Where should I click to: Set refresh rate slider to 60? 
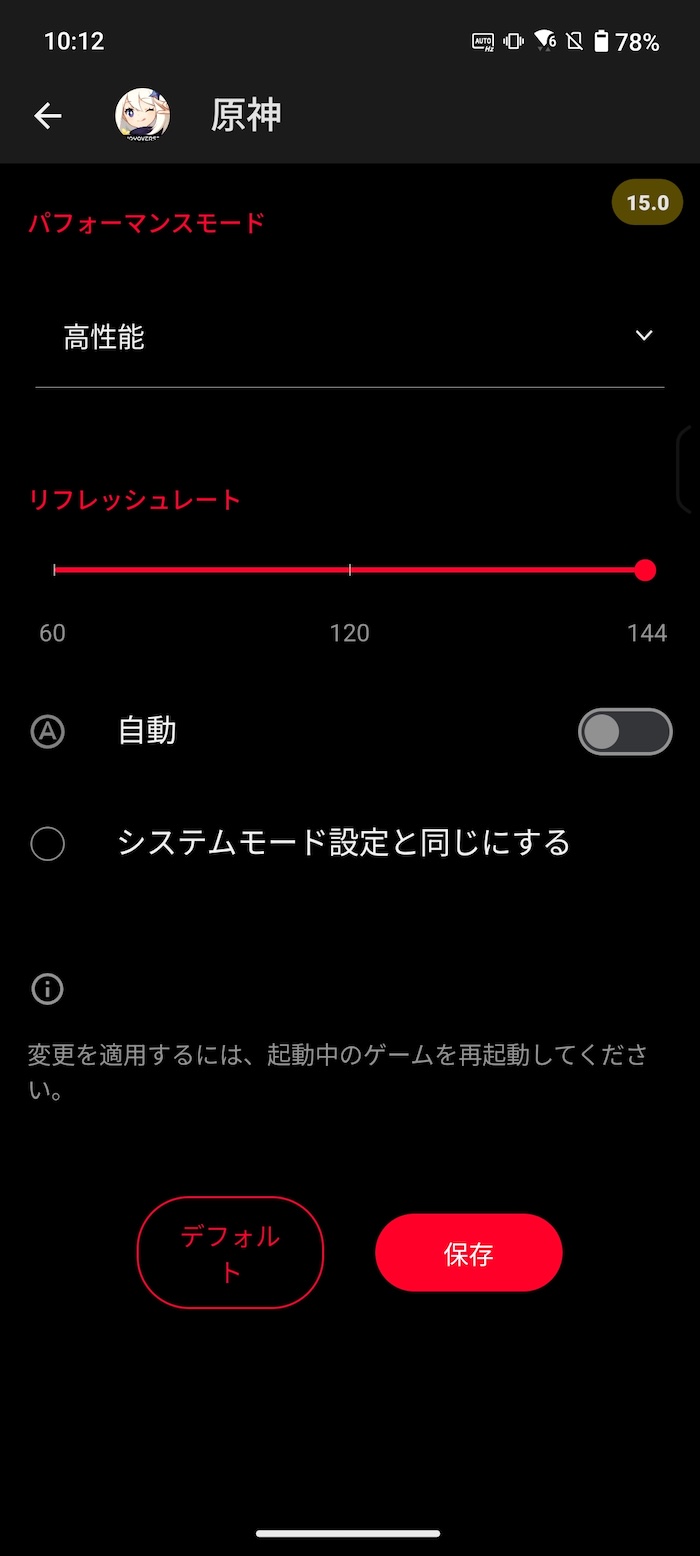54,570
